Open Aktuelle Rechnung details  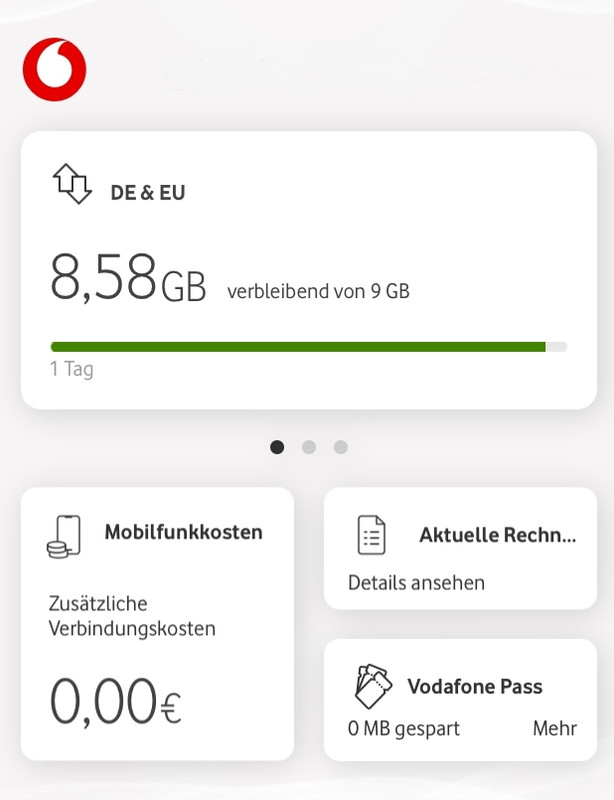coord(460,548)
